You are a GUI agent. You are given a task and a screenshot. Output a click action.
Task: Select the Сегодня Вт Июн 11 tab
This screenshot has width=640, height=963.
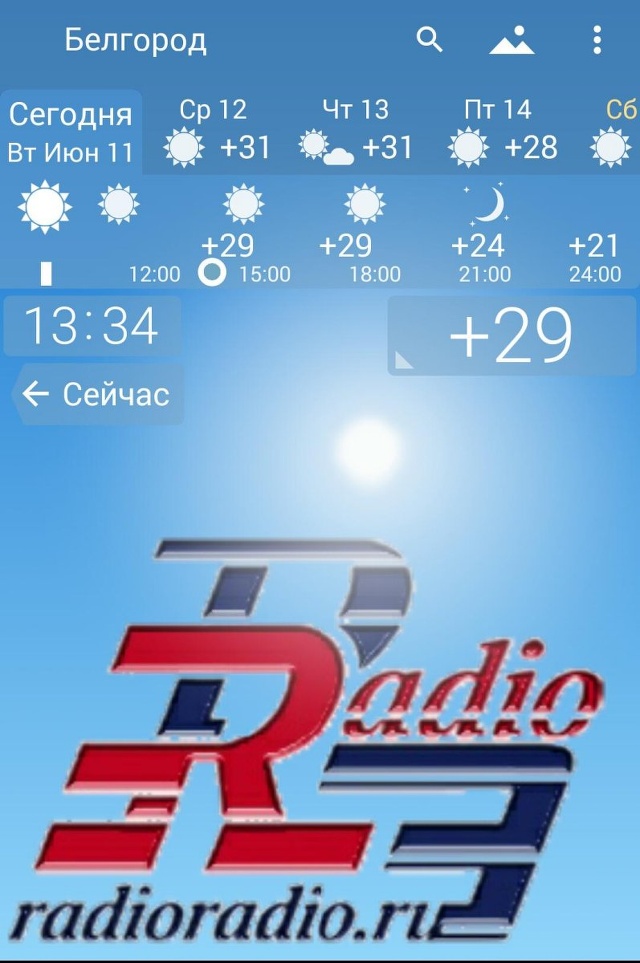(71, 132)
